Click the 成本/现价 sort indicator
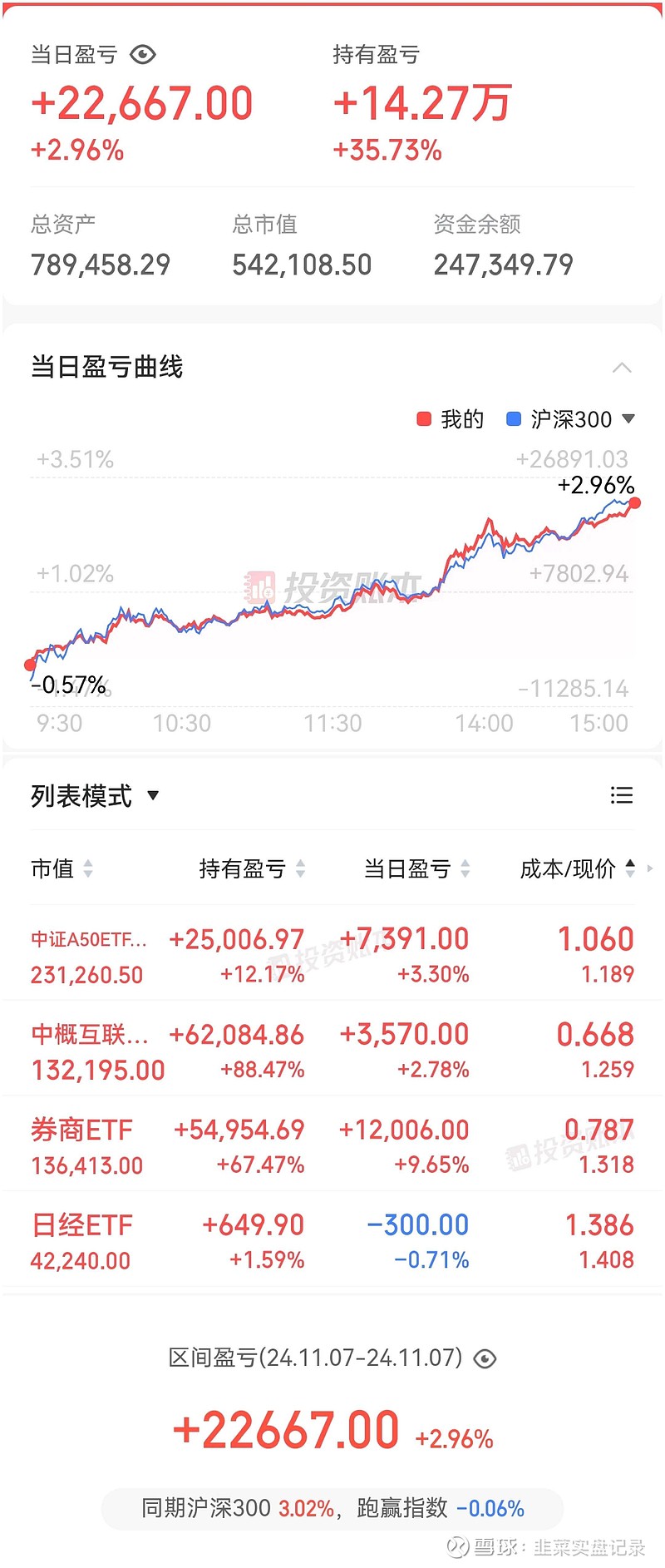Viewport: 665px width, 1568px height. pos(629,868)
